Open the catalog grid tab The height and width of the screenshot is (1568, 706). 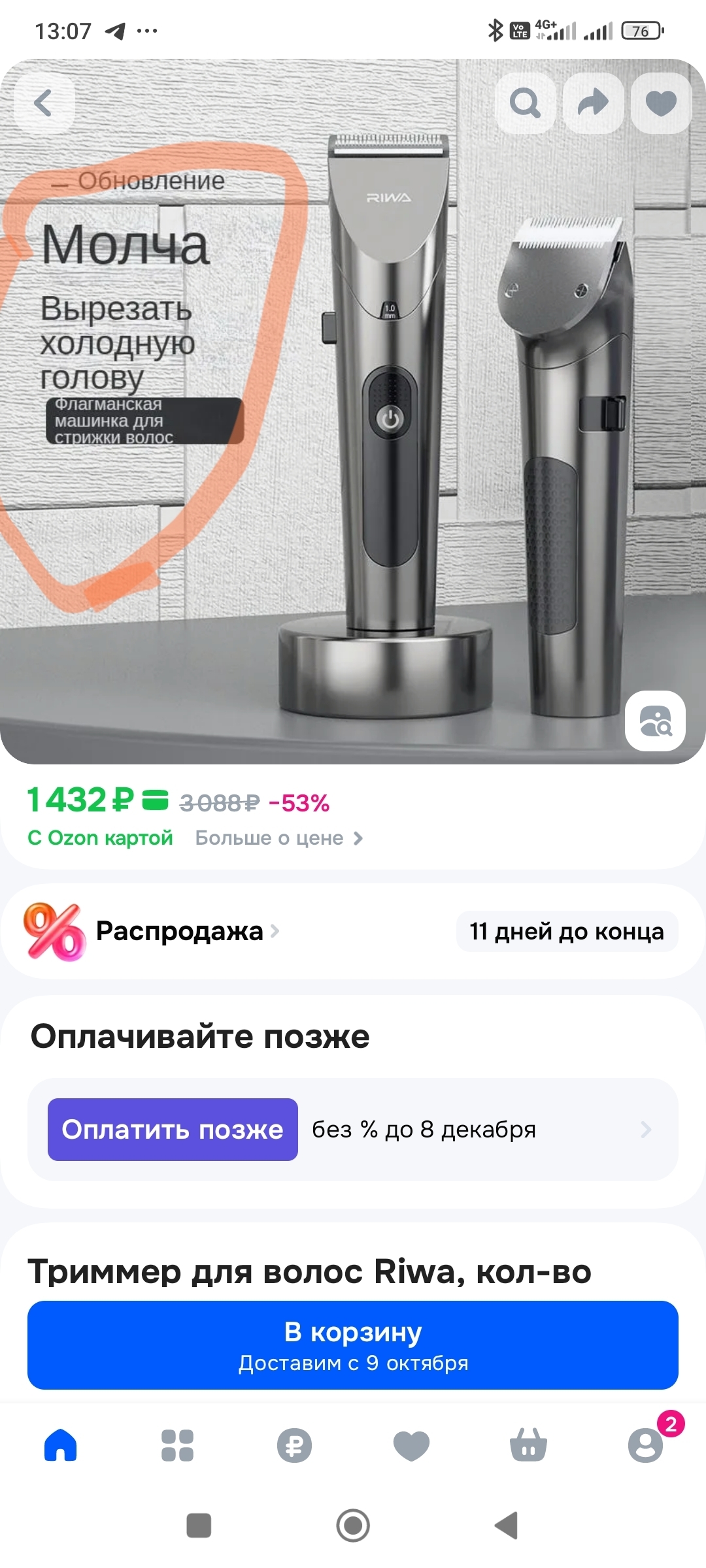click(x=177, y=1445)
